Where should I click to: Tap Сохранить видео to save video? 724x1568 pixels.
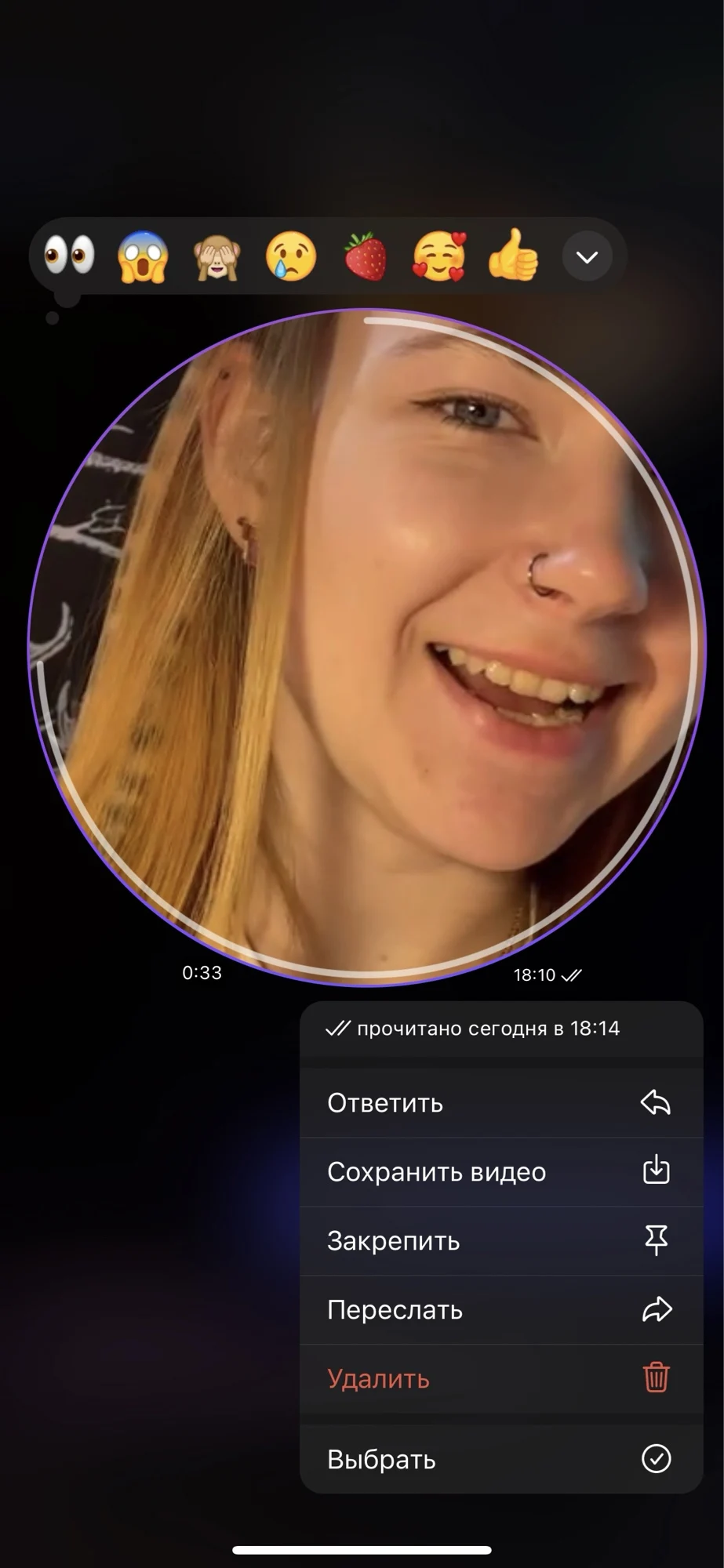coord(501,1172)
